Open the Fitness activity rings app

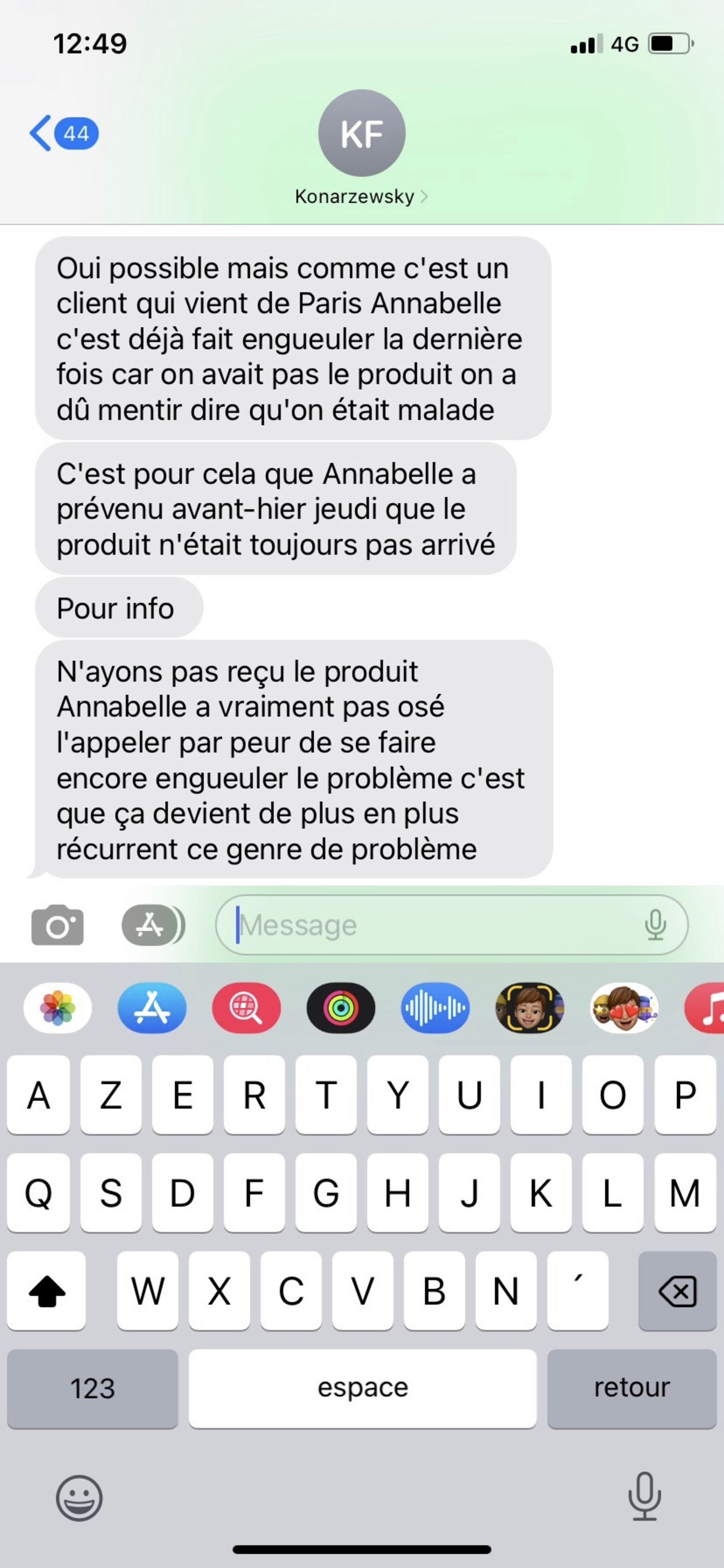[x=341, y=1008]
